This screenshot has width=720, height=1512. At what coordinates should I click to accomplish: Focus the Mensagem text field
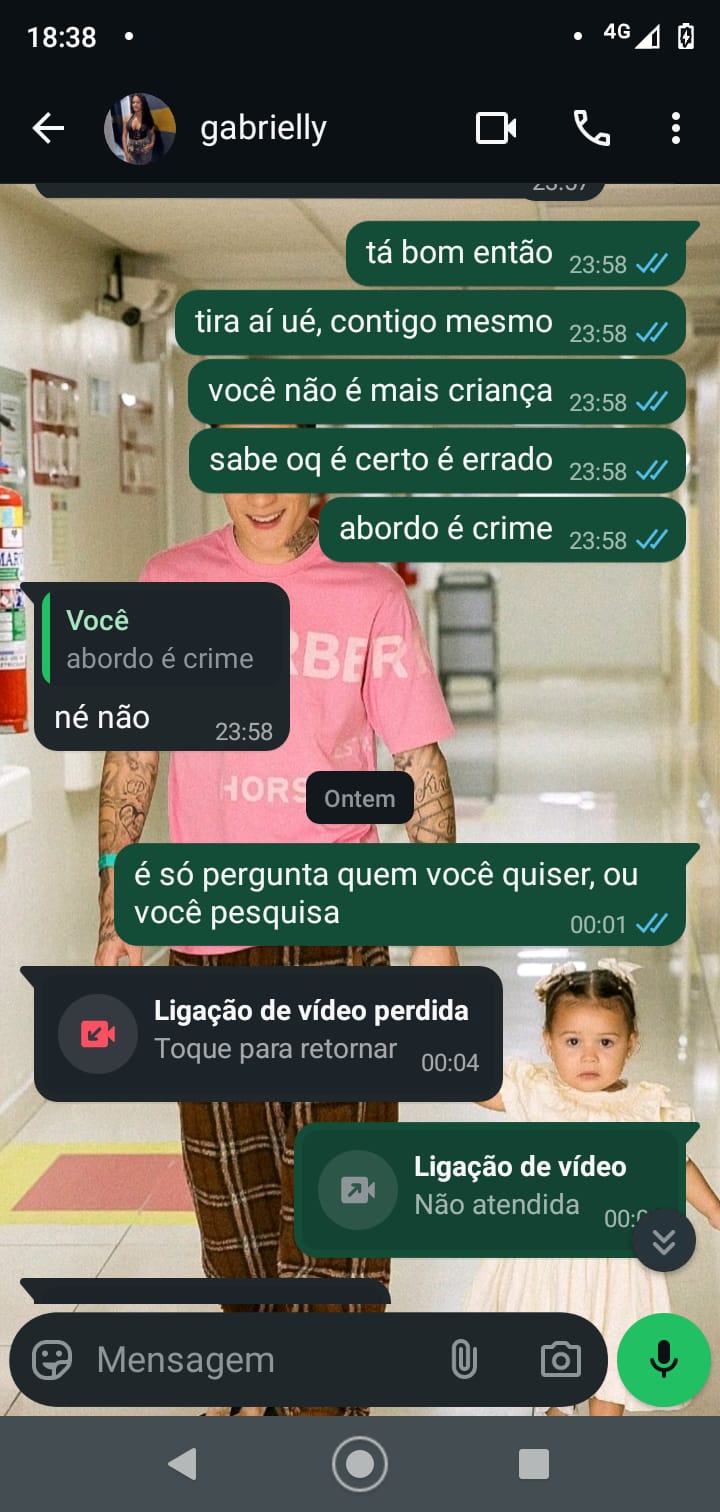(x=260, y=1359)
